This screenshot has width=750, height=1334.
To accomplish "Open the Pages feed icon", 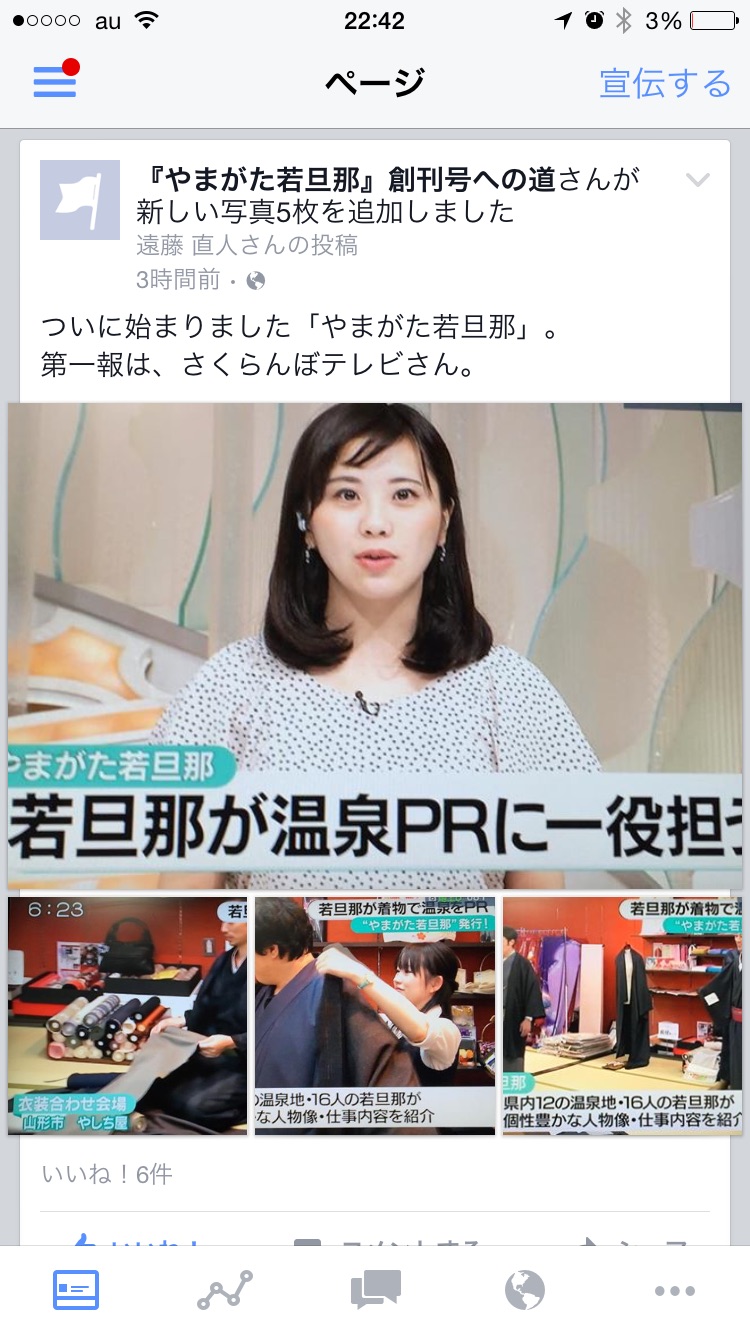I will coord(75,1290).
